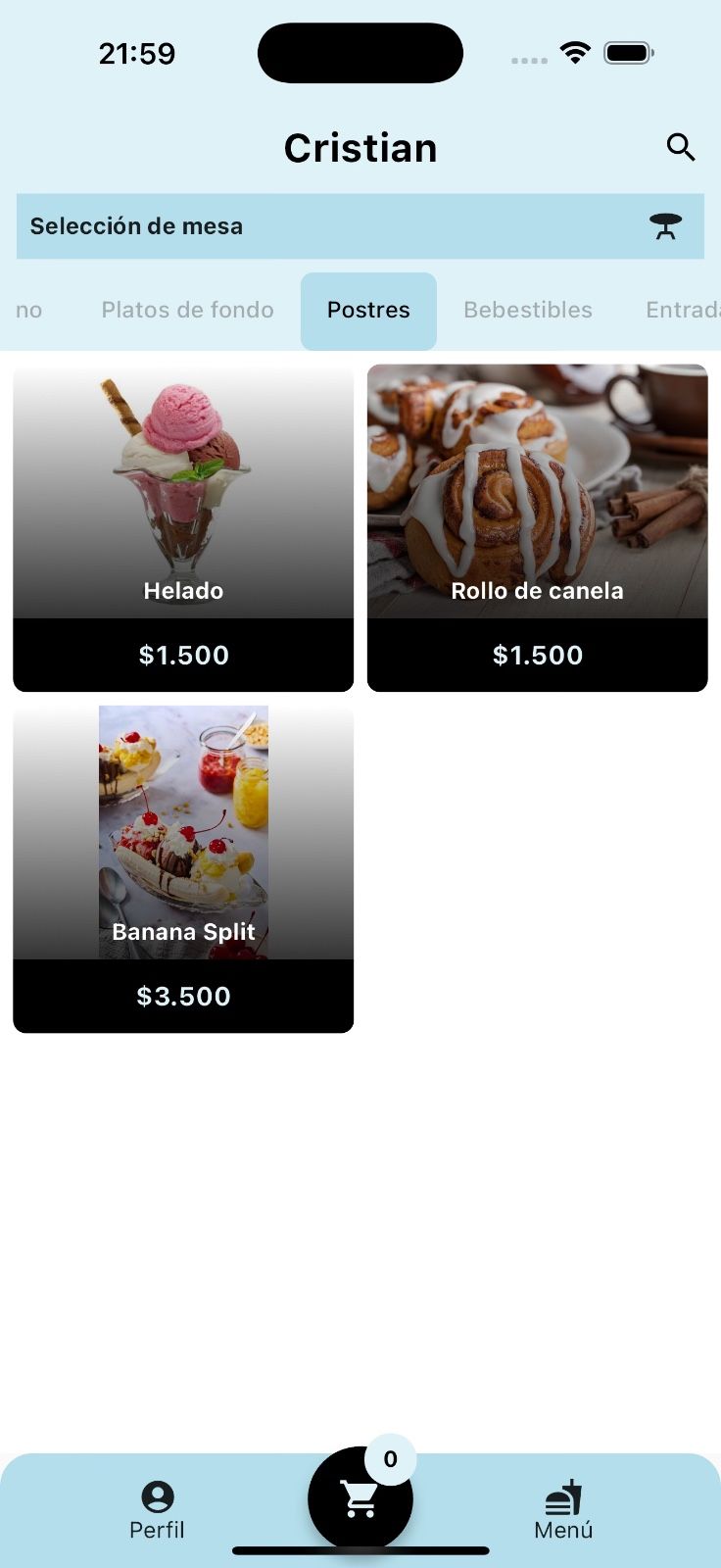Image resolution: width=721 pixels, height=1568 pixels.
Task: Tap the Rollo de canela price label
Action: [x=537, y=655]
